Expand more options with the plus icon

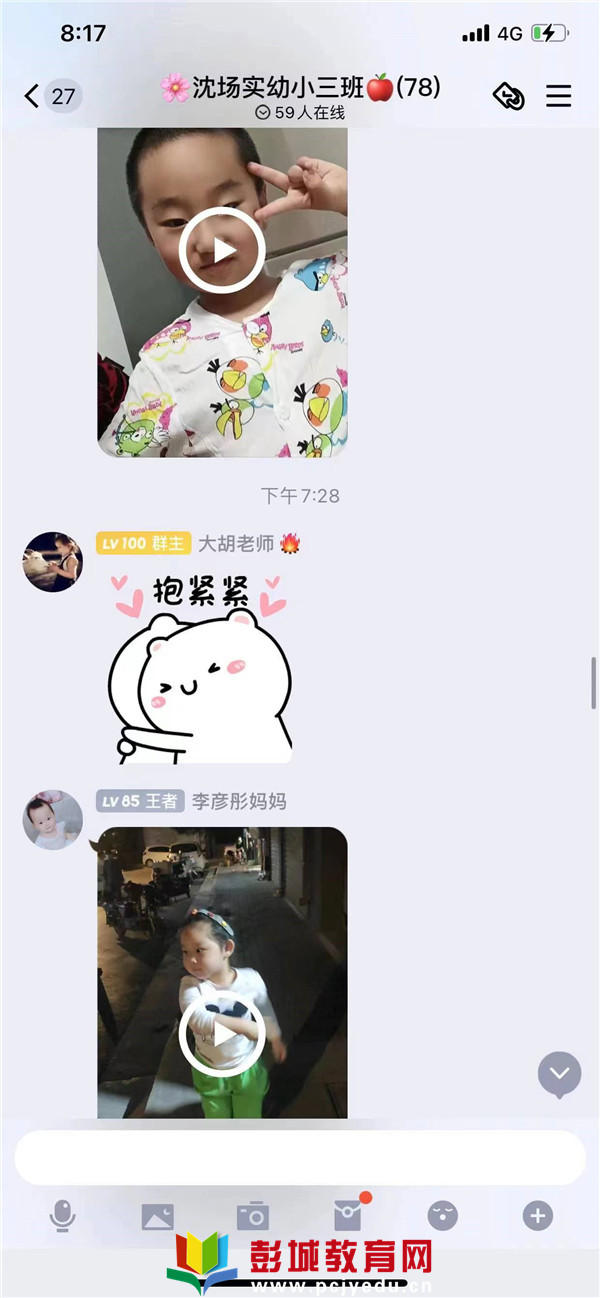pos(537,1216)
